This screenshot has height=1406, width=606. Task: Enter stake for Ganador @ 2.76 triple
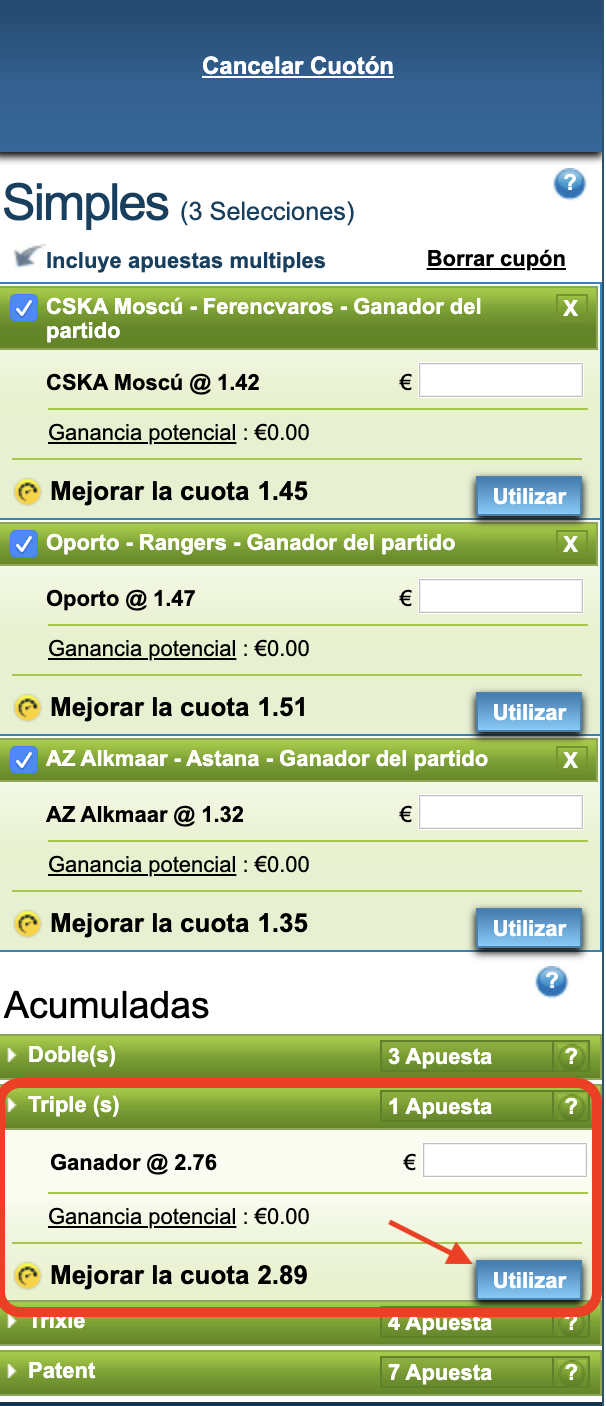point(504,1161)
